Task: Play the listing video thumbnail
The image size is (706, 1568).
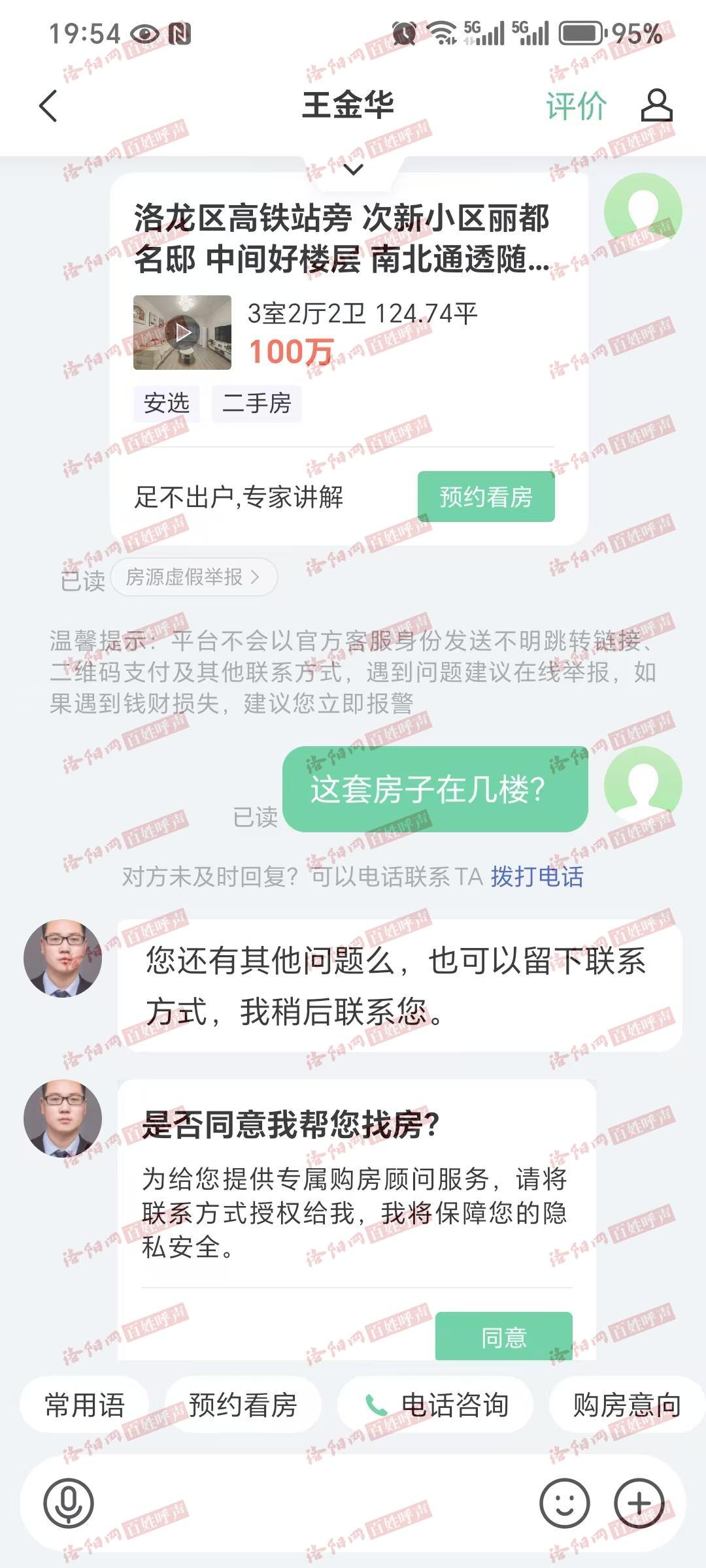Action: pyautogui.click(x=182, y=333)
